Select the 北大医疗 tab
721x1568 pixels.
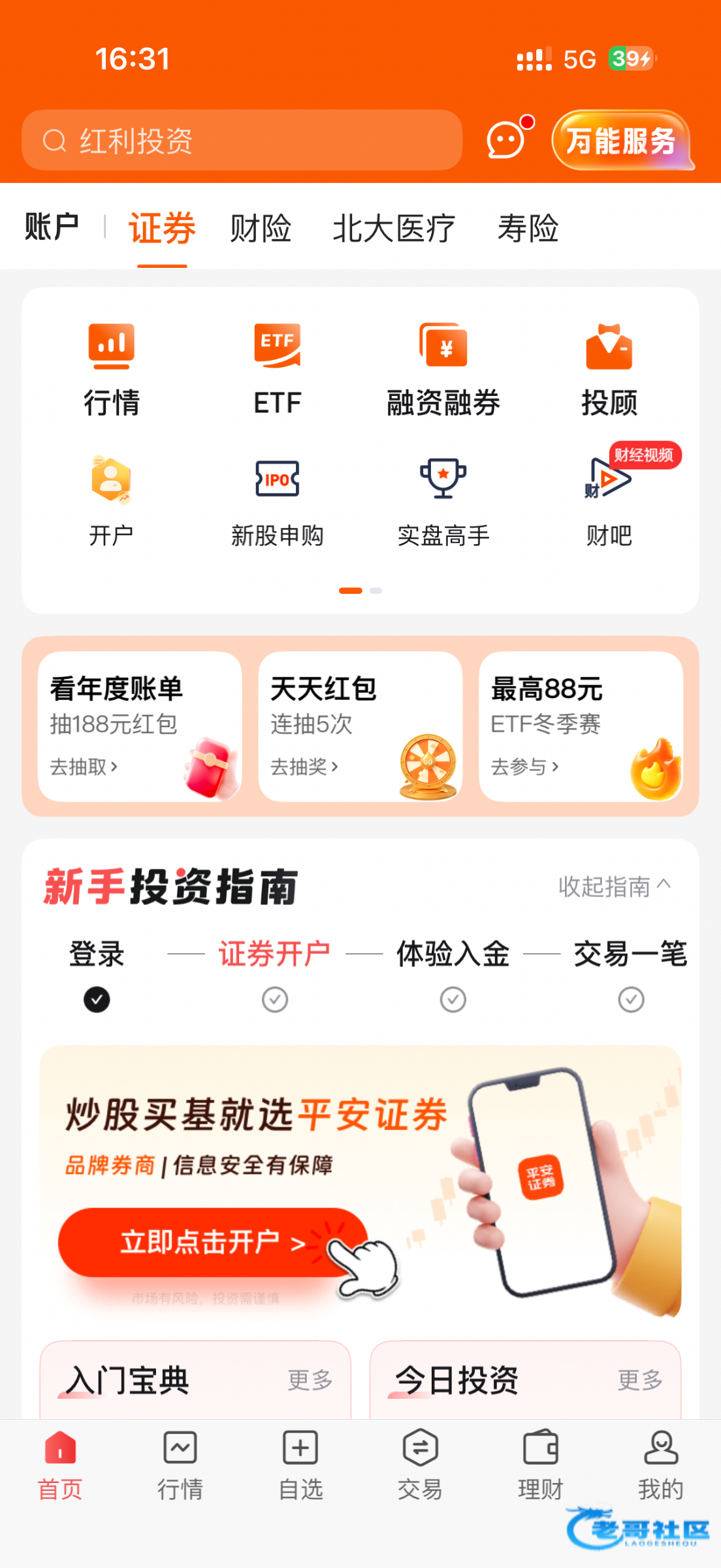[x=394, y=229]
